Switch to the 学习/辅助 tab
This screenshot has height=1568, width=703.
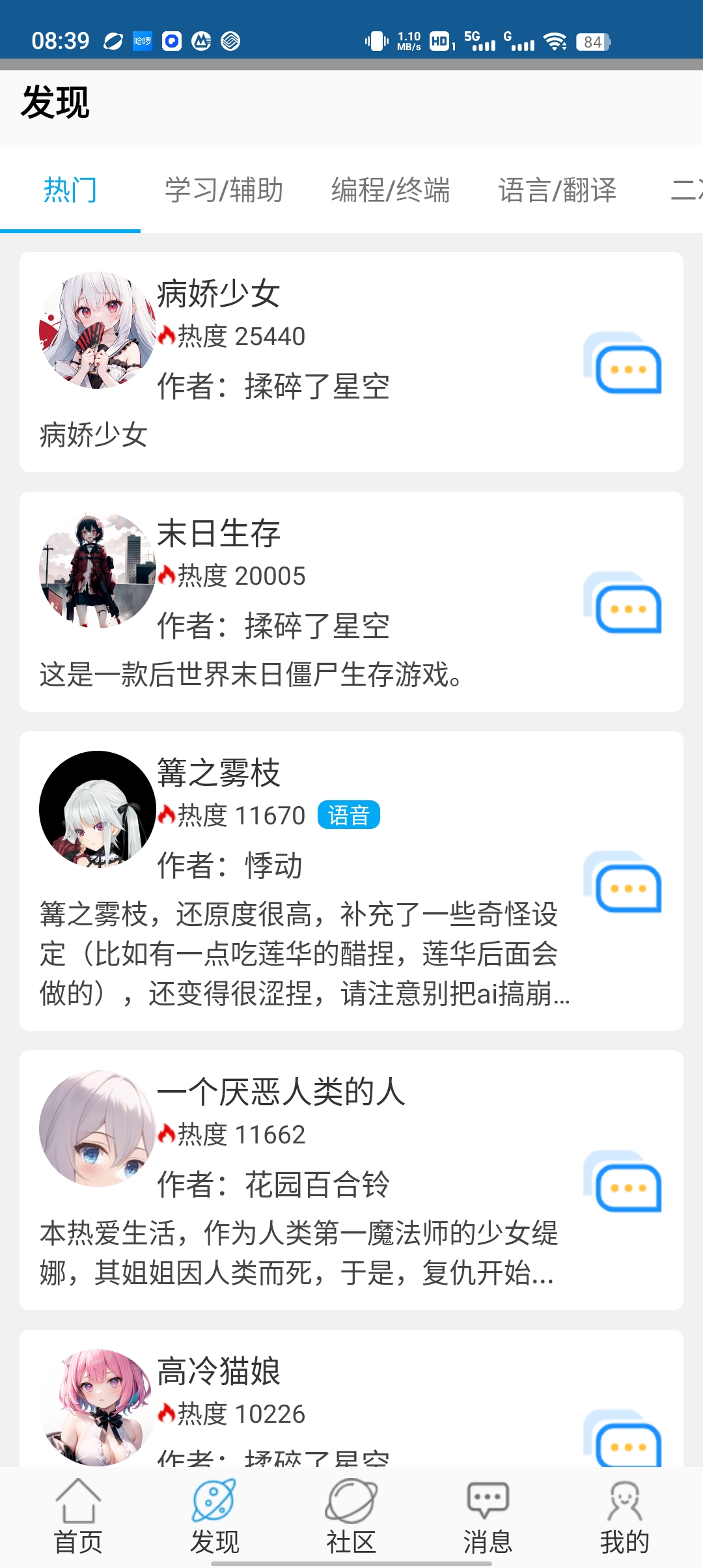(224, 190)
